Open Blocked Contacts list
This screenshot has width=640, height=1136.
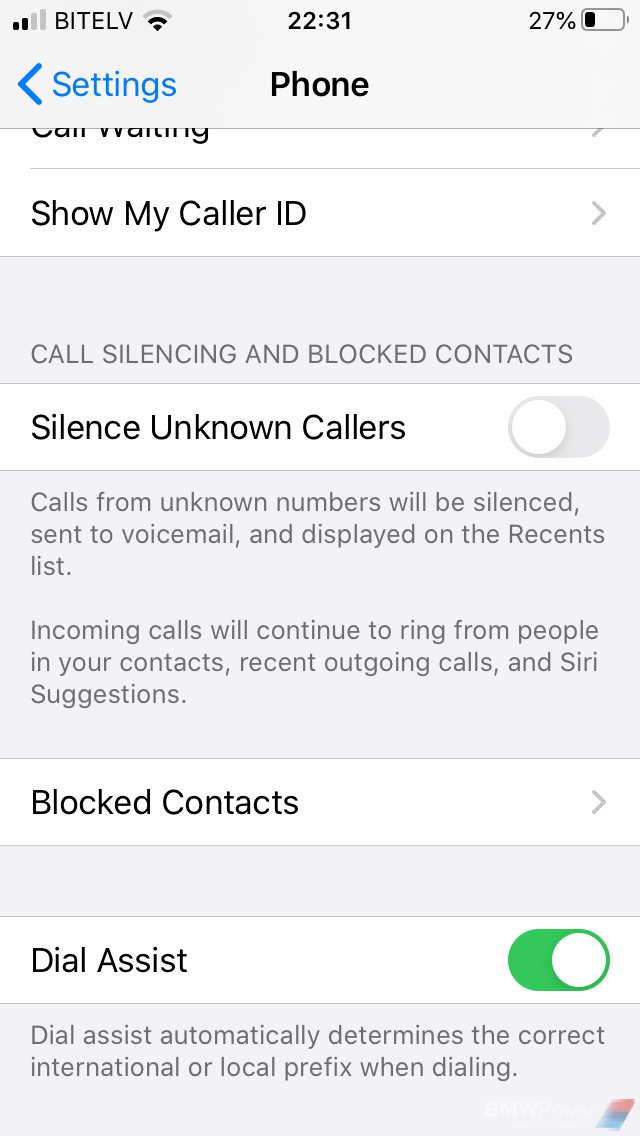point(320,802)
